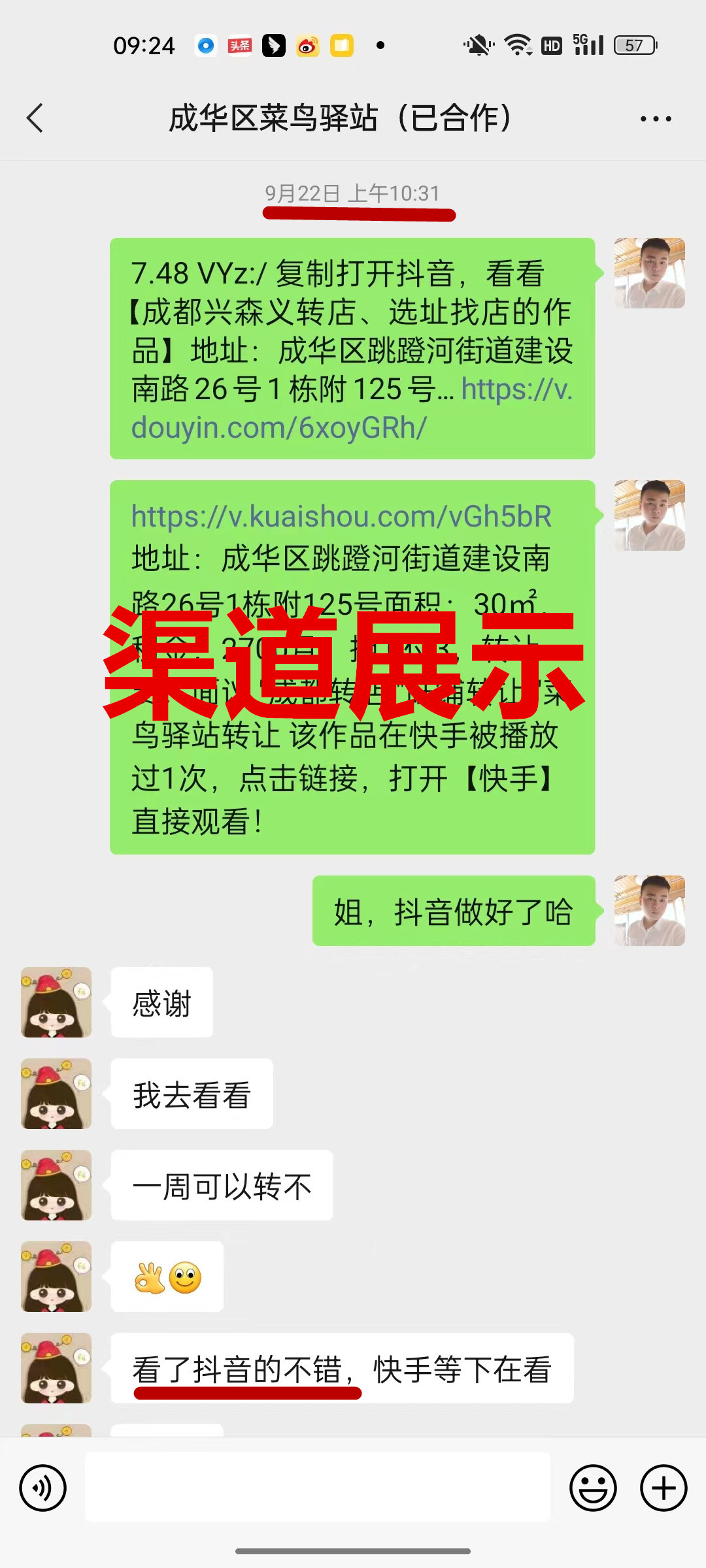
Task: Focus the message text field
Action: tap(318, 1487)
